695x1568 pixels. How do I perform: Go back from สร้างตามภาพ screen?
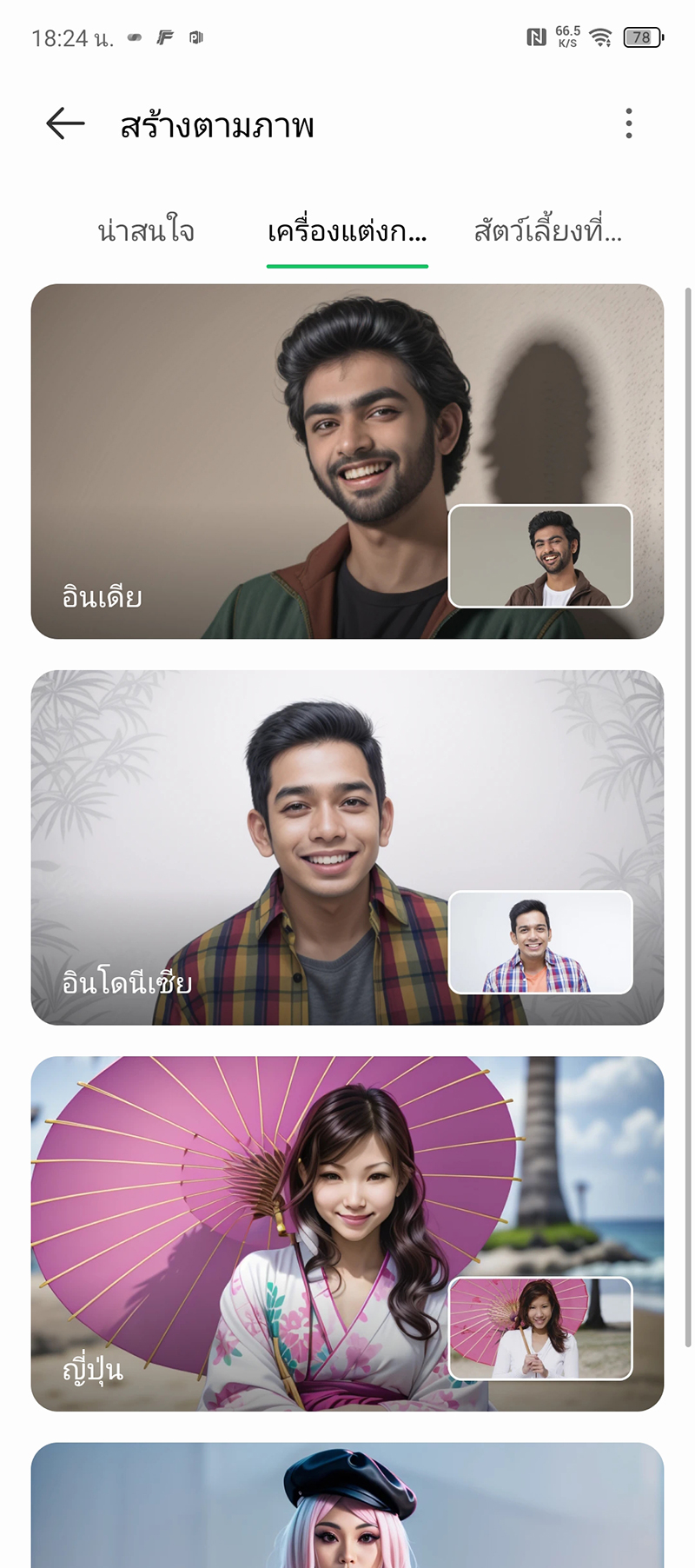(65, 124)
